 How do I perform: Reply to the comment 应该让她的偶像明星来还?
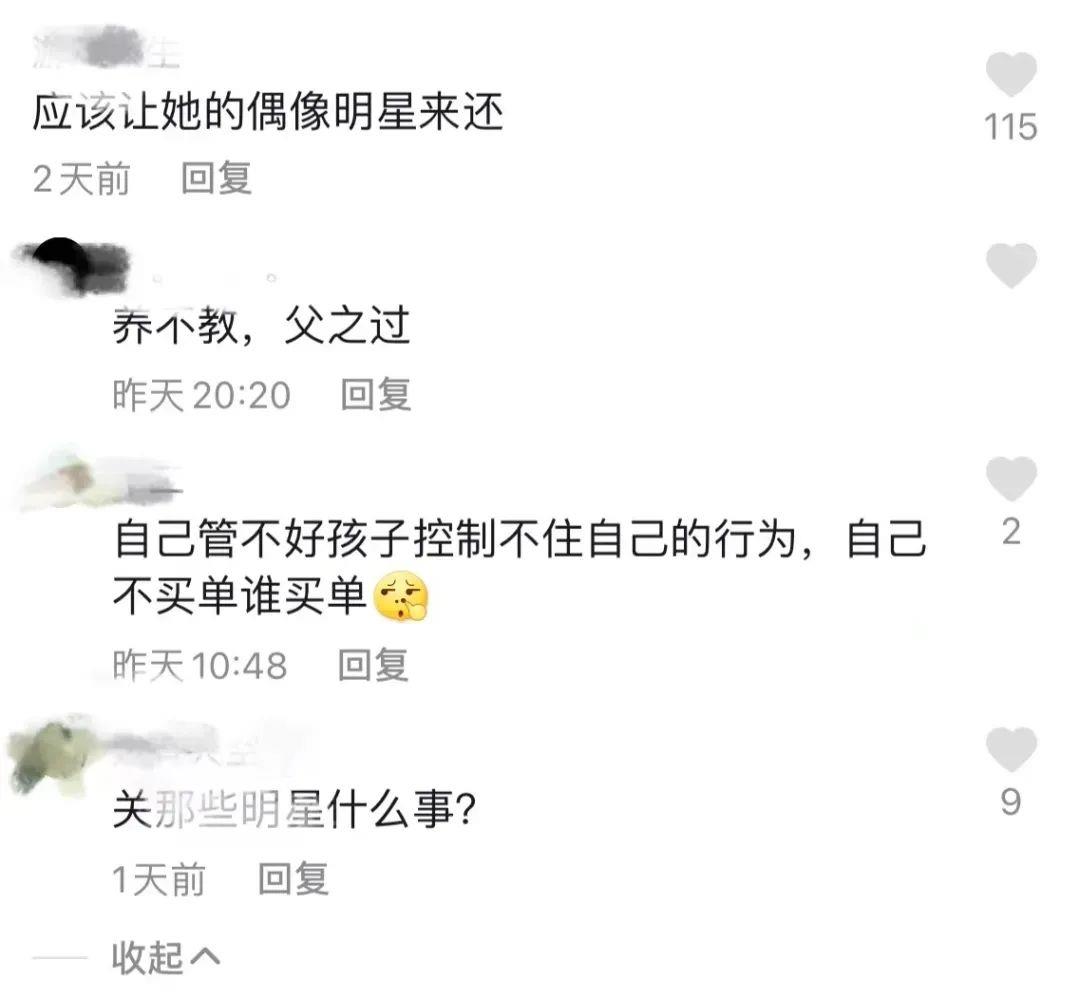coord(216,179)
